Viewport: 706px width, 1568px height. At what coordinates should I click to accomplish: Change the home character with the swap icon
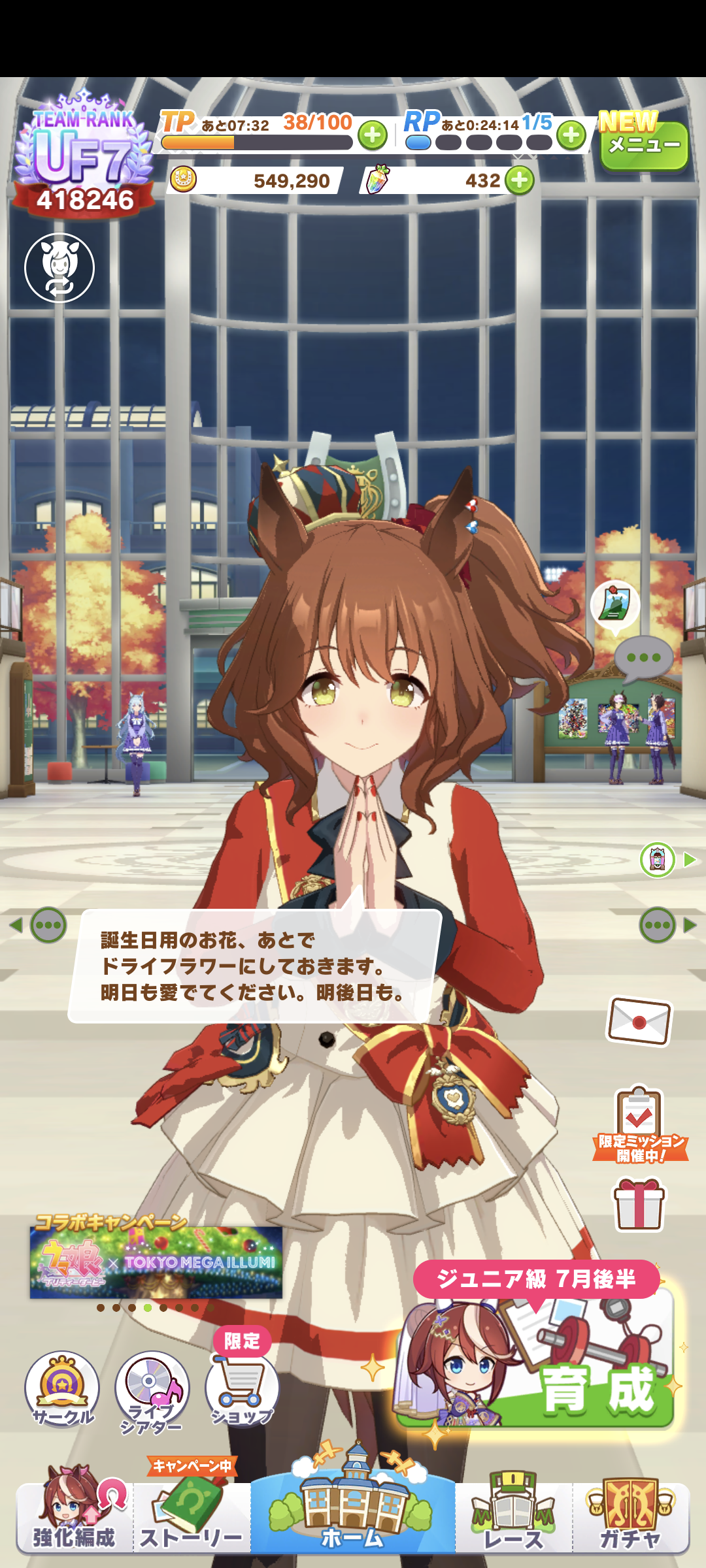coord(59,268)
